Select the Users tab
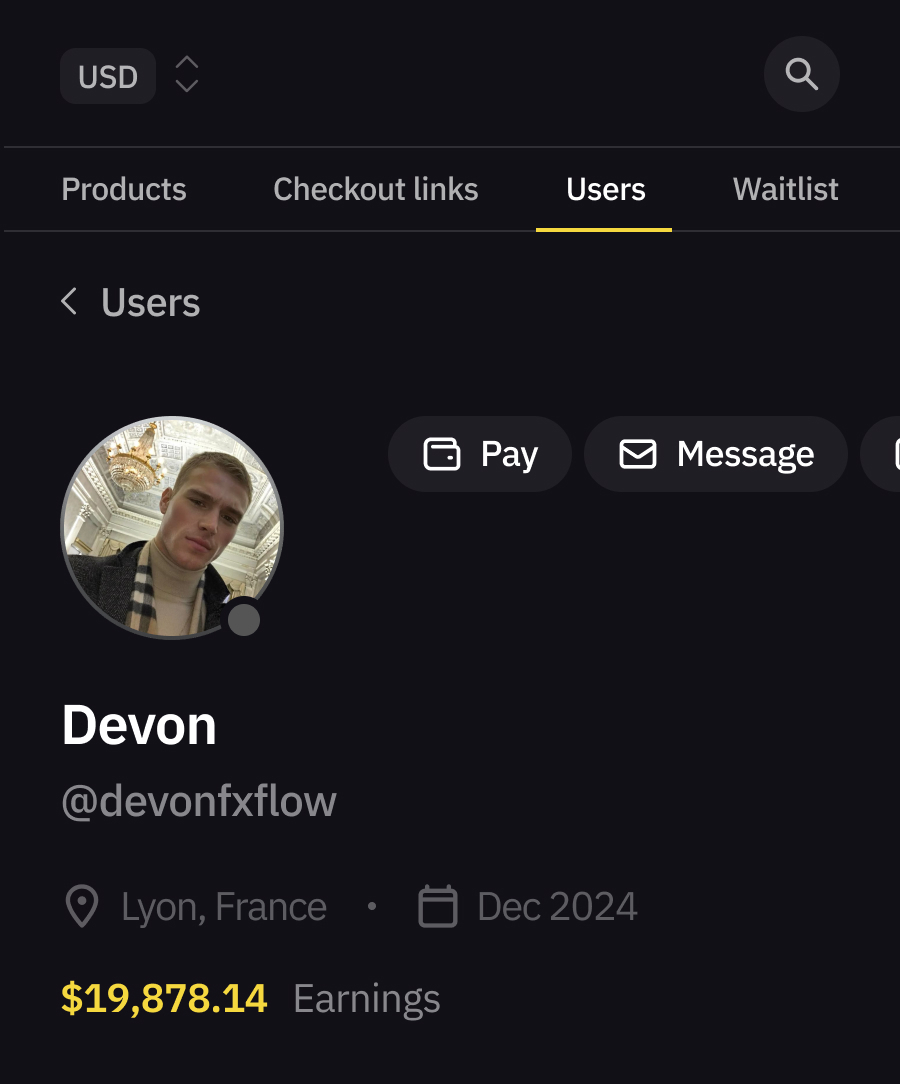This screenshot has height=1084, width=900. (x=605, y=189)
